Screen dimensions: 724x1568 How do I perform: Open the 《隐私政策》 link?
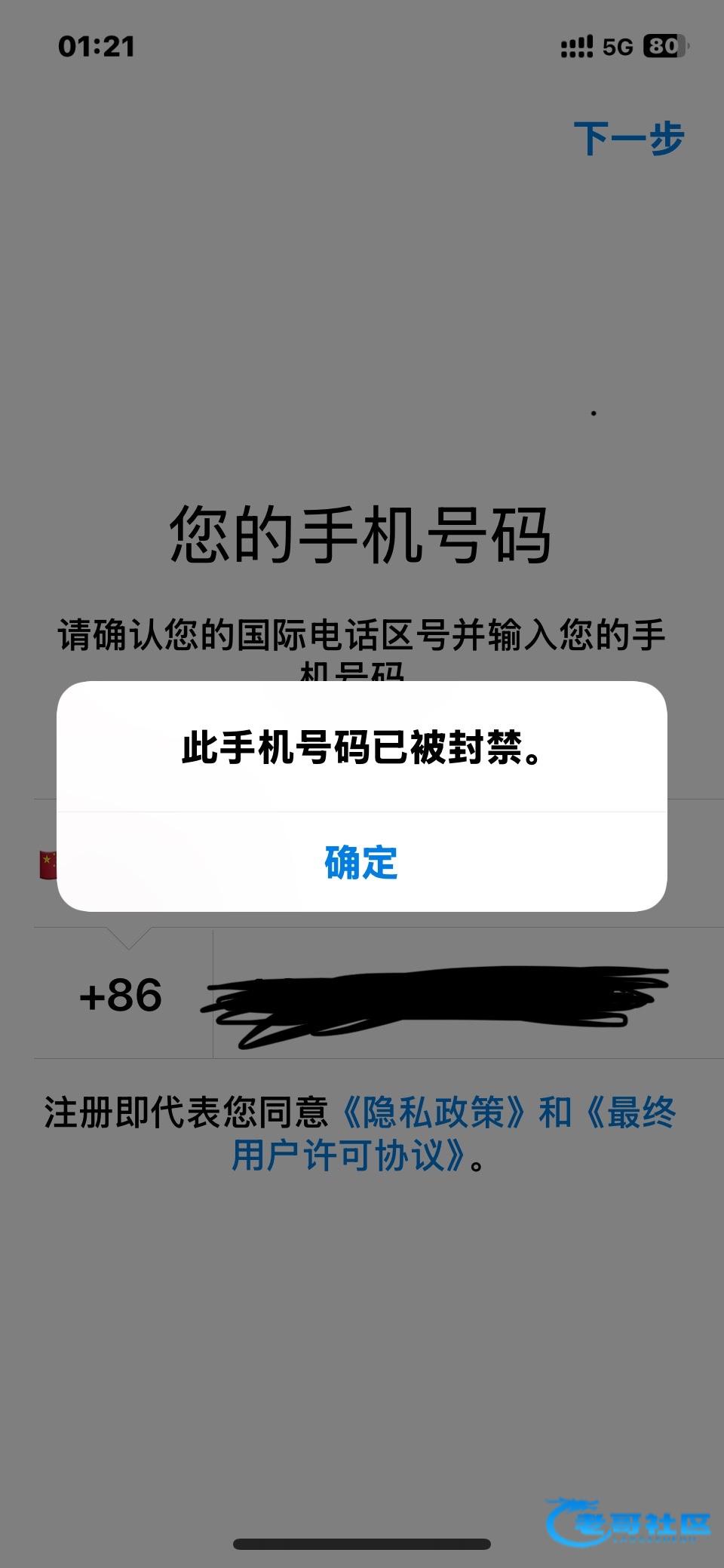click(x=434, y=1112)
